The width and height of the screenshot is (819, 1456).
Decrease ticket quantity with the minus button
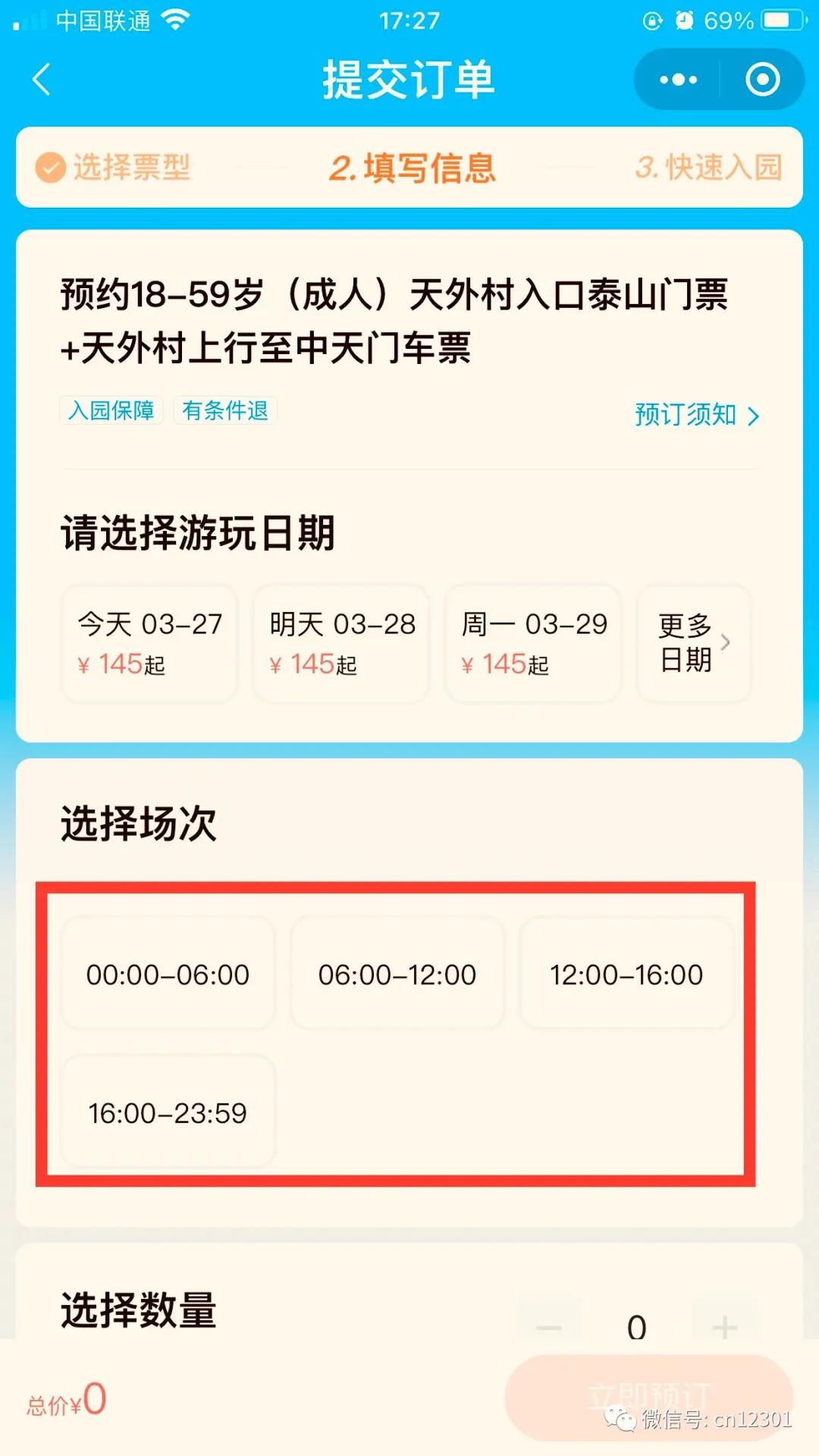(549, 1327)
